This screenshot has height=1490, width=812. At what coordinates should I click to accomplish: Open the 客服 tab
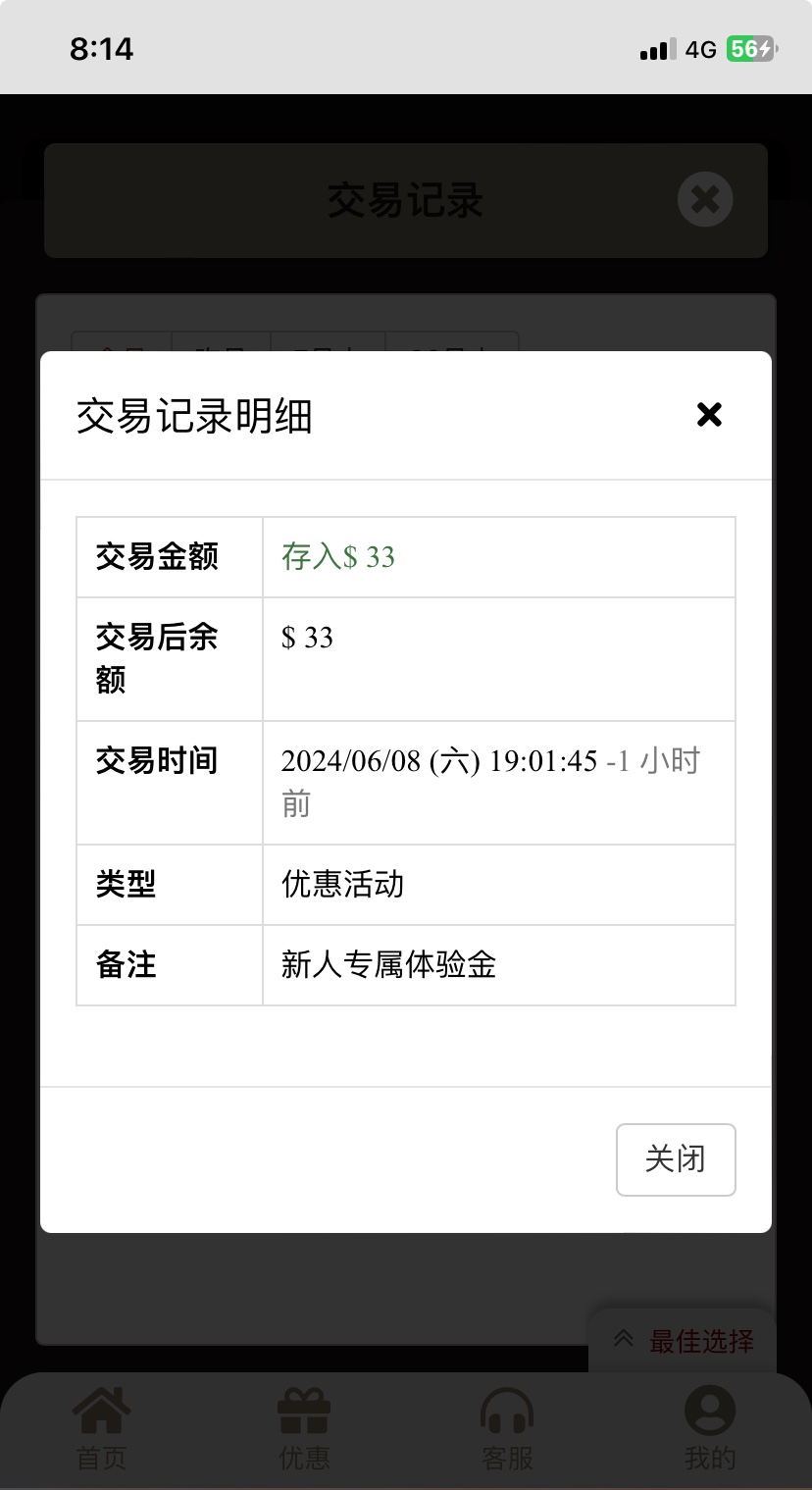click(507, 1427)
